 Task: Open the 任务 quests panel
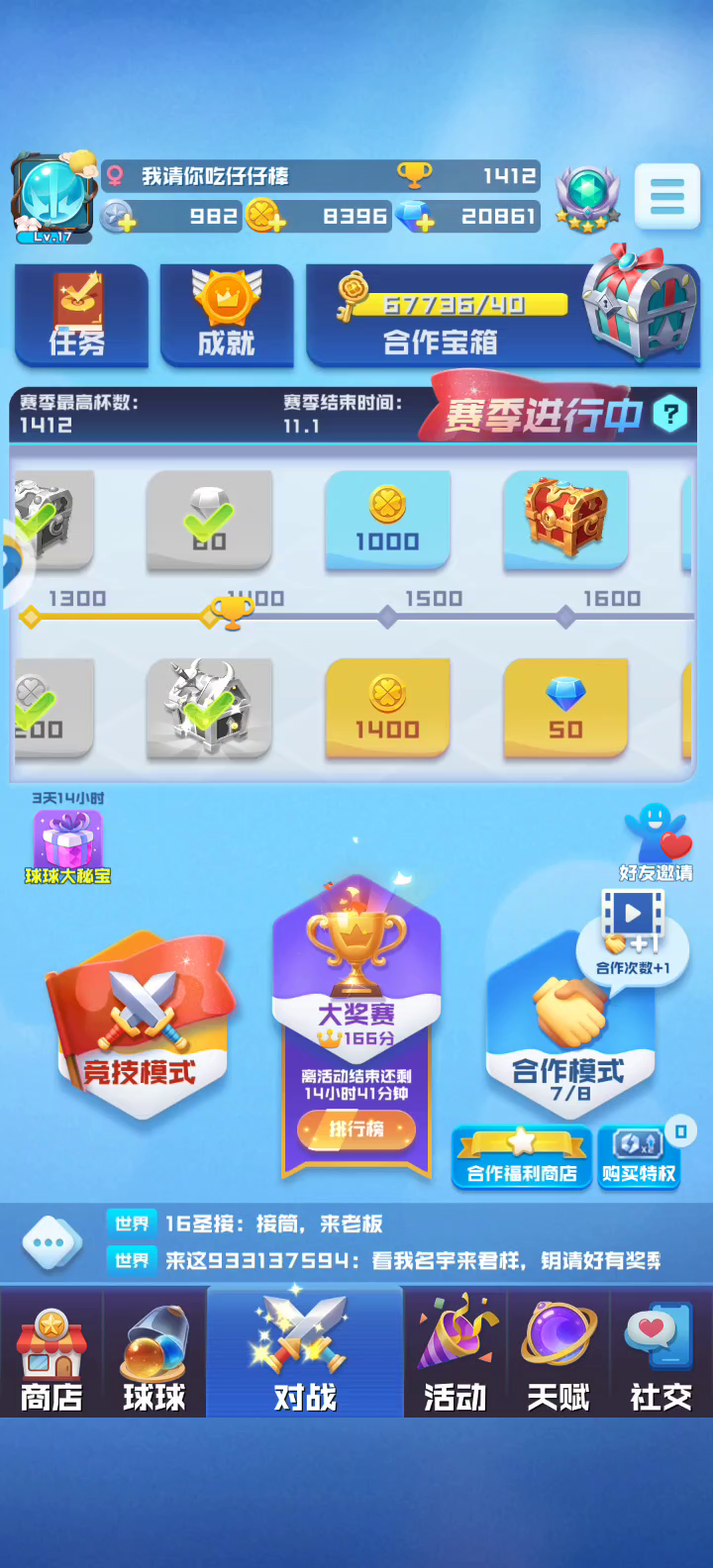pyautogui.click(x=81, y=316)
